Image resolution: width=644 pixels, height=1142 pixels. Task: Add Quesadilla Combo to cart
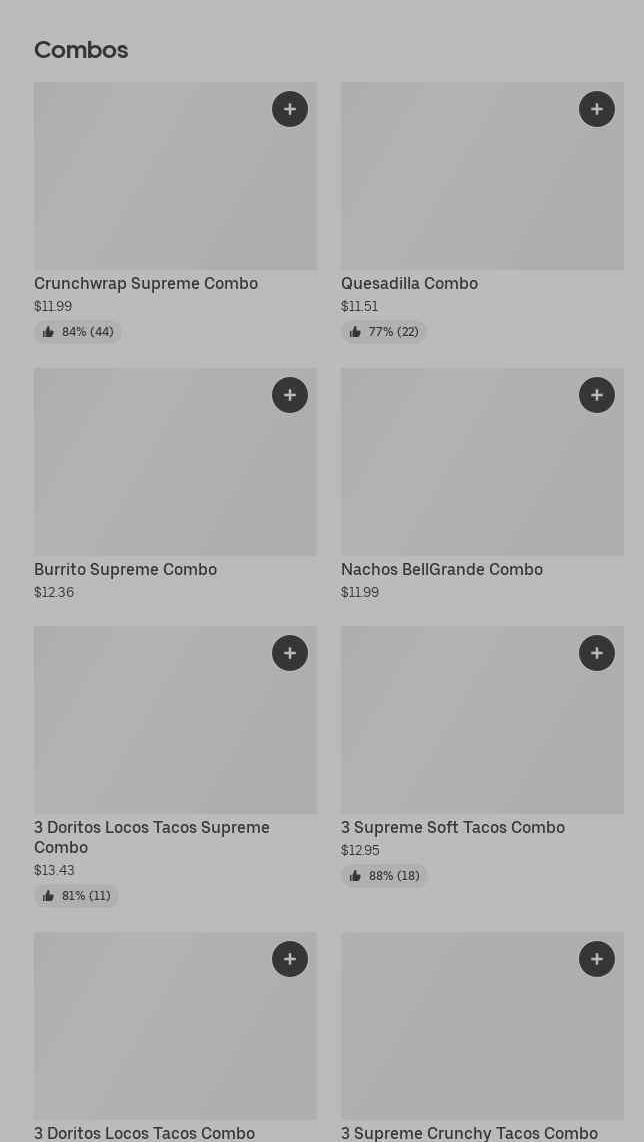point(597,109)
